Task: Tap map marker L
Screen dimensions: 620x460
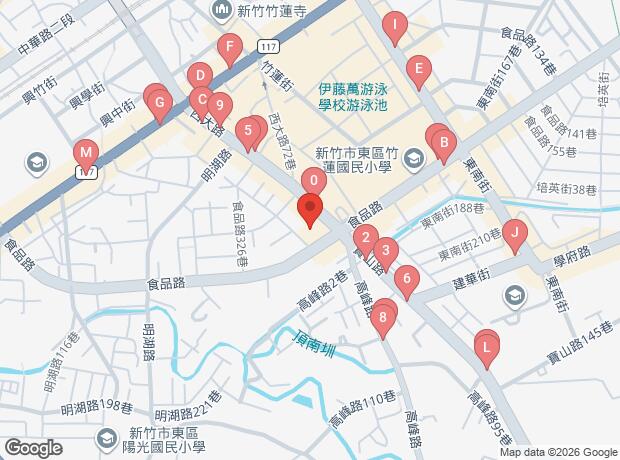Action: [487, 348]
